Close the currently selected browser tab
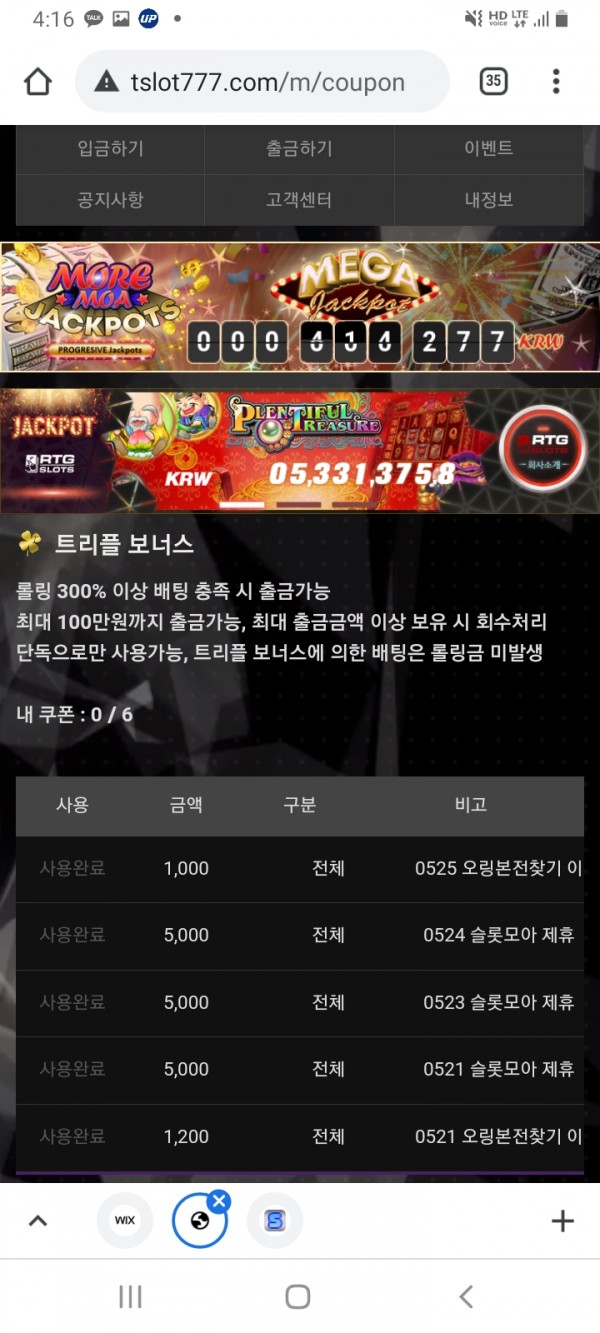Viewport: 600px width, 1333px height. 219,1201
